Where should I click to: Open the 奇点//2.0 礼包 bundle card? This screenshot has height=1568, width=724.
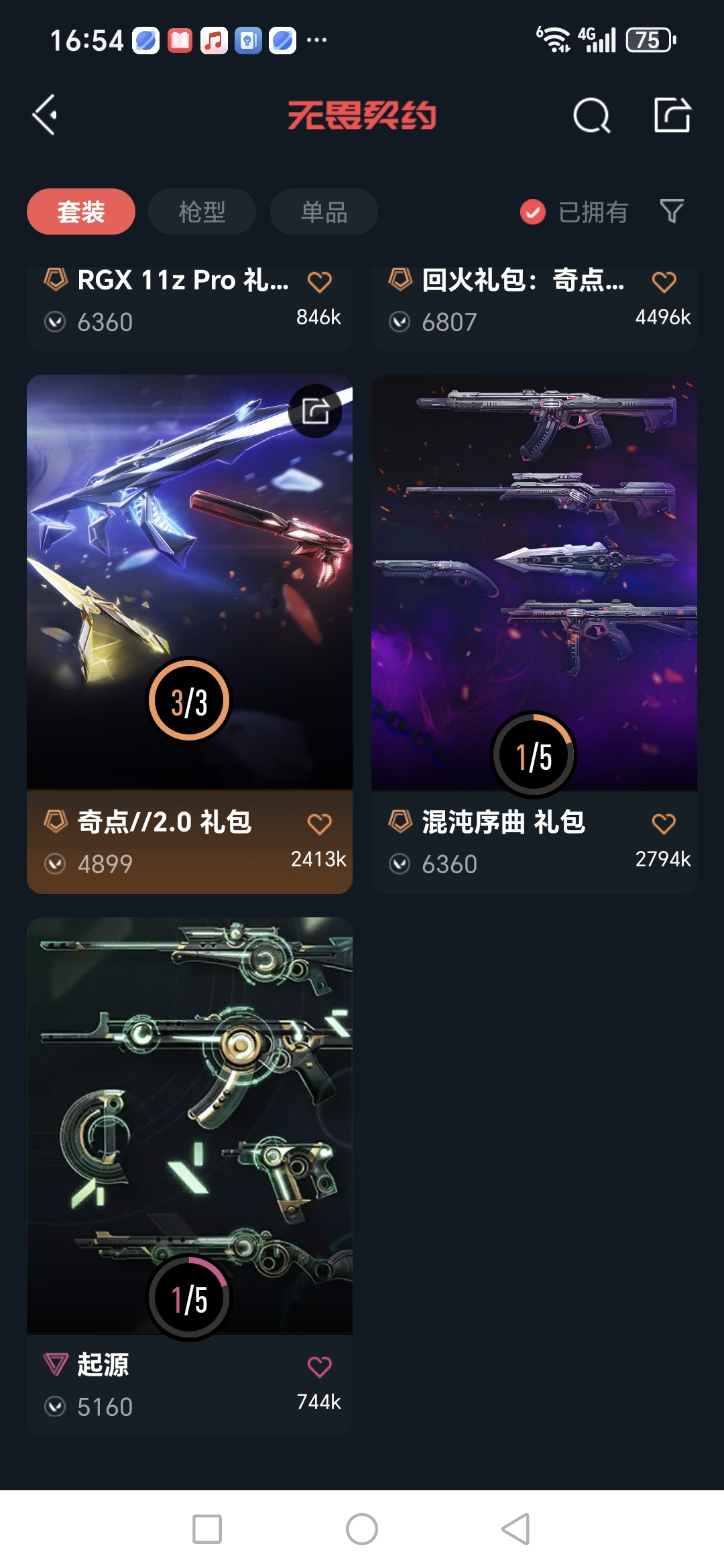coord(190,583)
